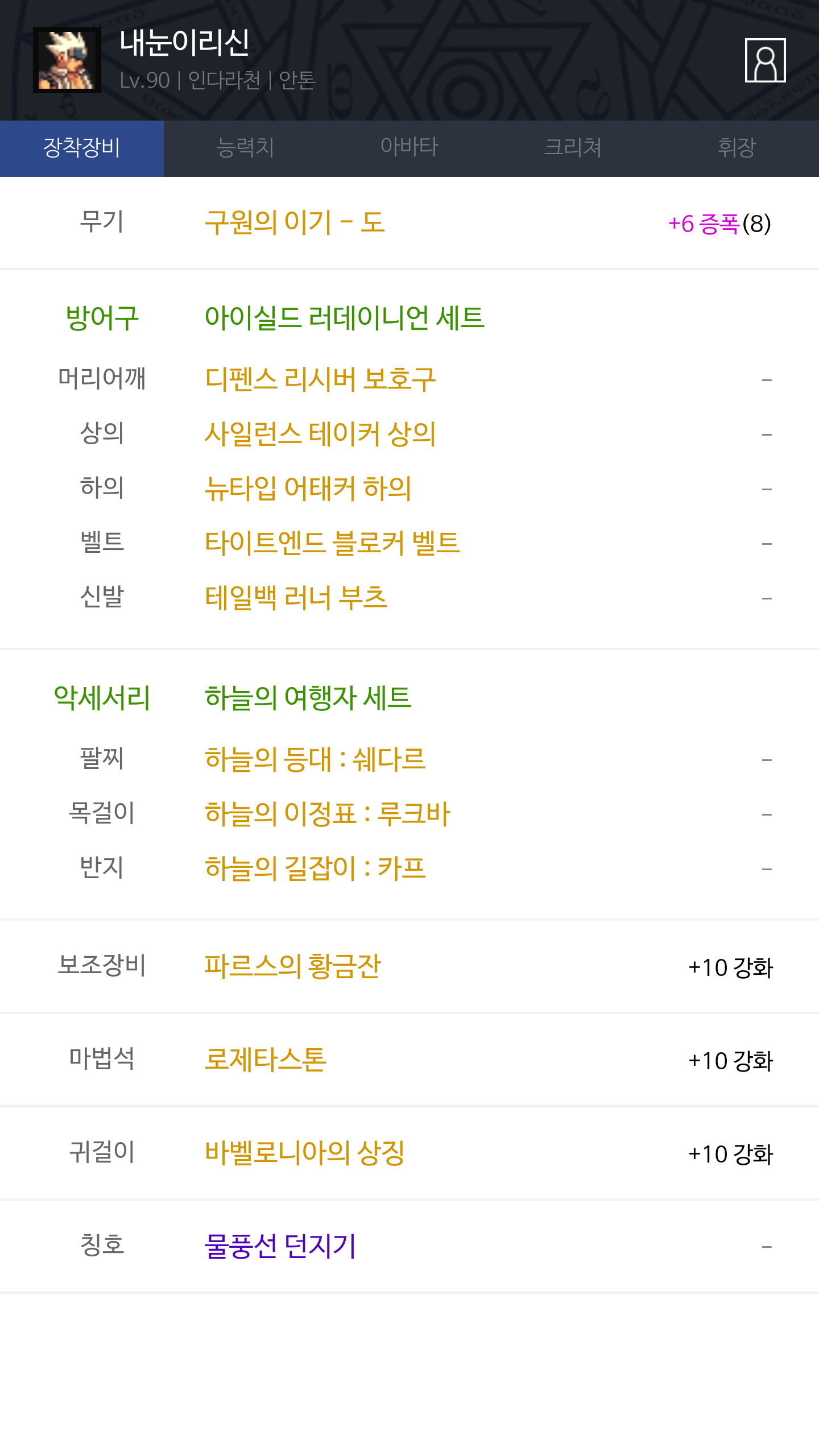Screen dimensions: 819x1456
Task: View 뉴타입 어태커 하의 details
Action: pos(308,489)
